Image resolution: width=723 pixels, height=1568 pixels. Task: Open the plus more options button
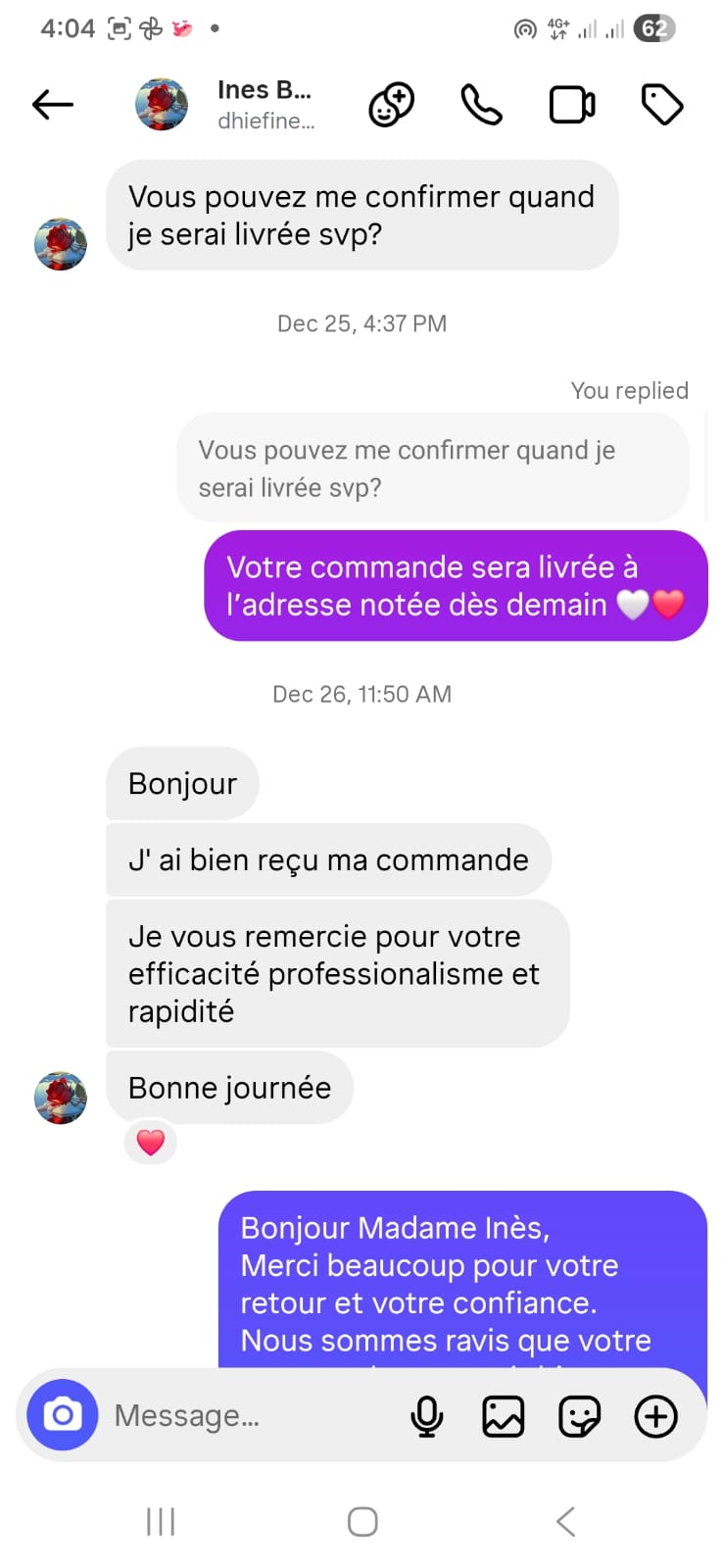[x=655, y=1416]
